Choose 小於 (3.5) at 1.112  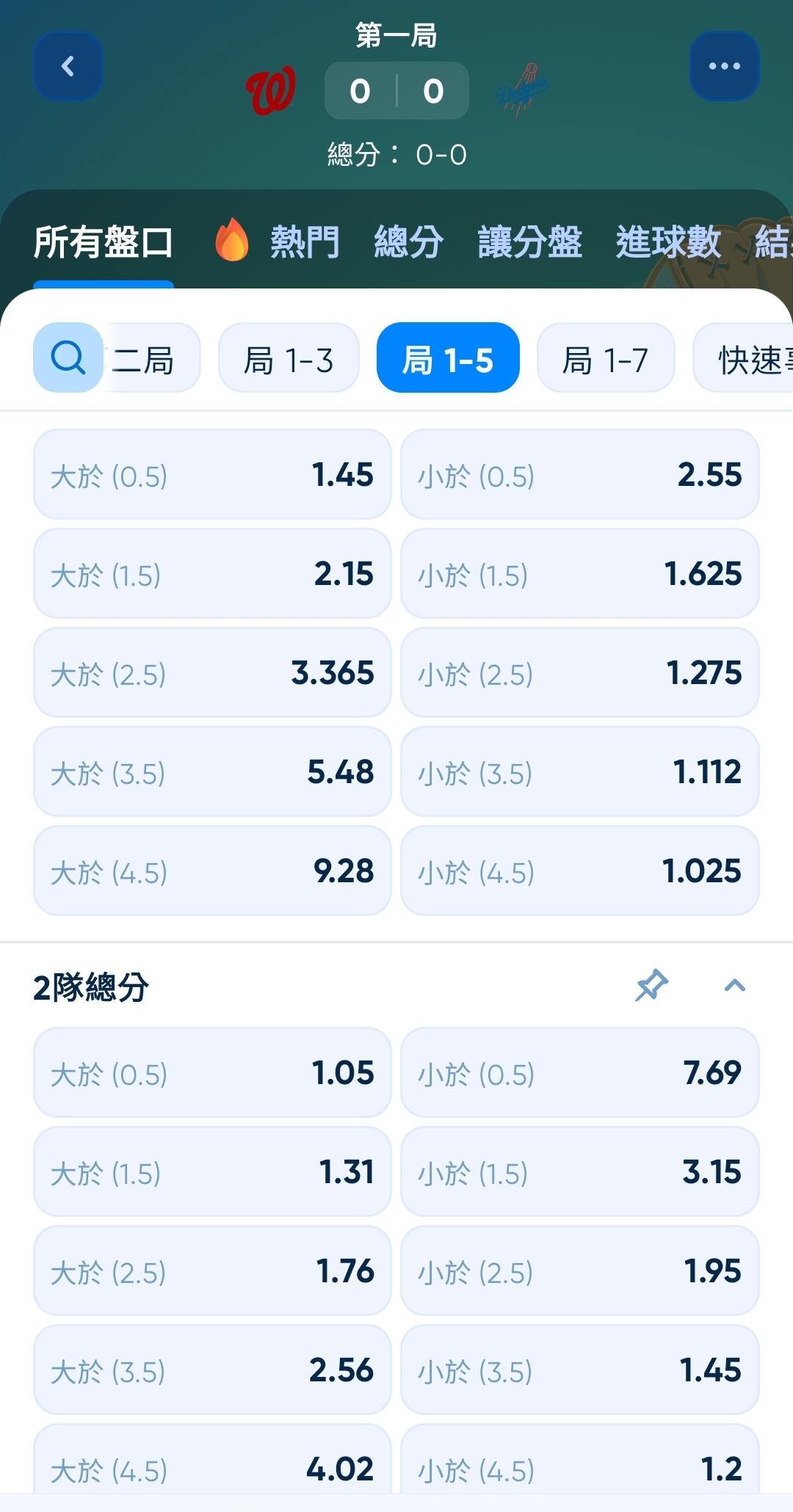pos(580,771)
